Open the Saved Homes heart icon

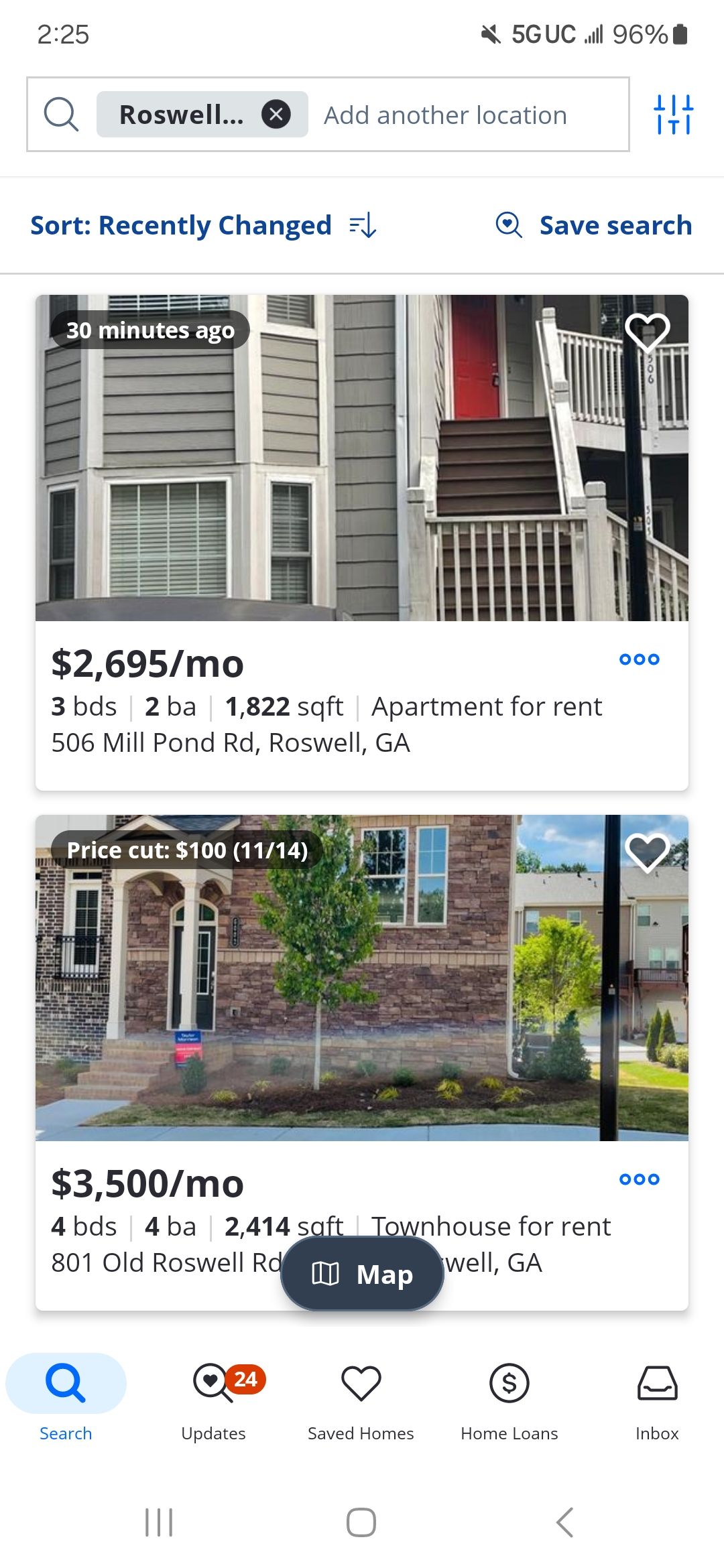361,1382
